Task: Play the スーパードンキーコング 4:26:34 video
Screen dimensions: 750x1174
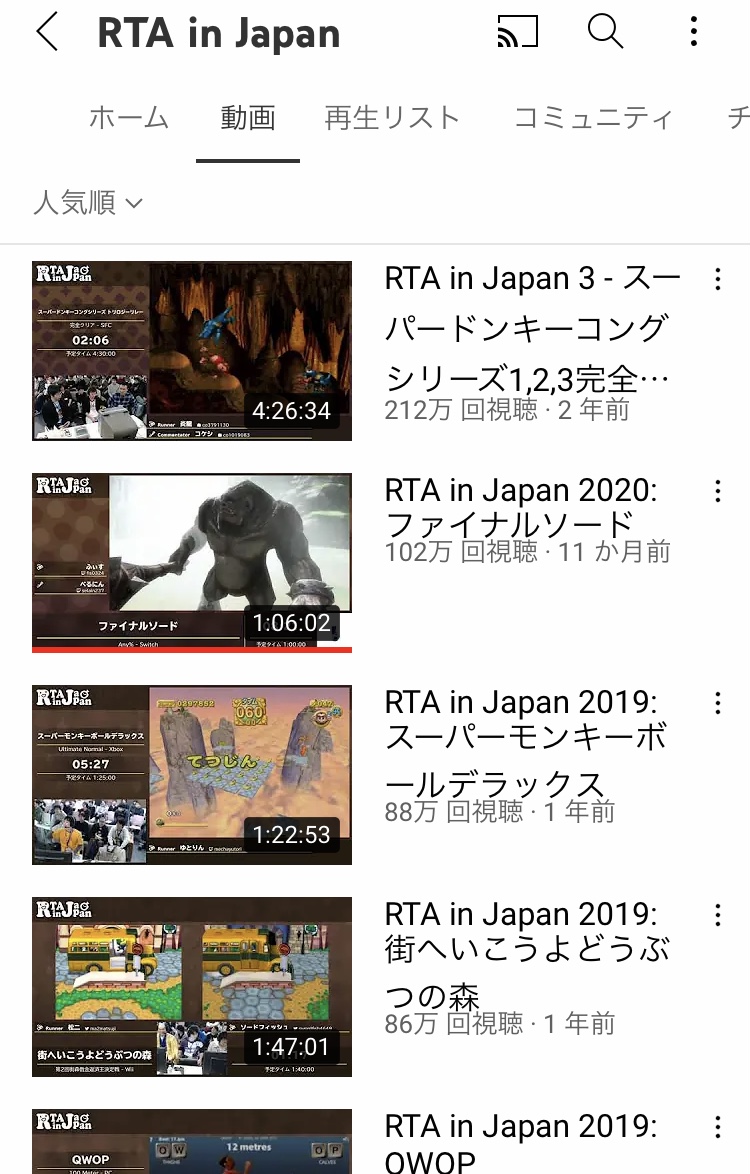Action: pyautogui.click(x=192, y=351)
